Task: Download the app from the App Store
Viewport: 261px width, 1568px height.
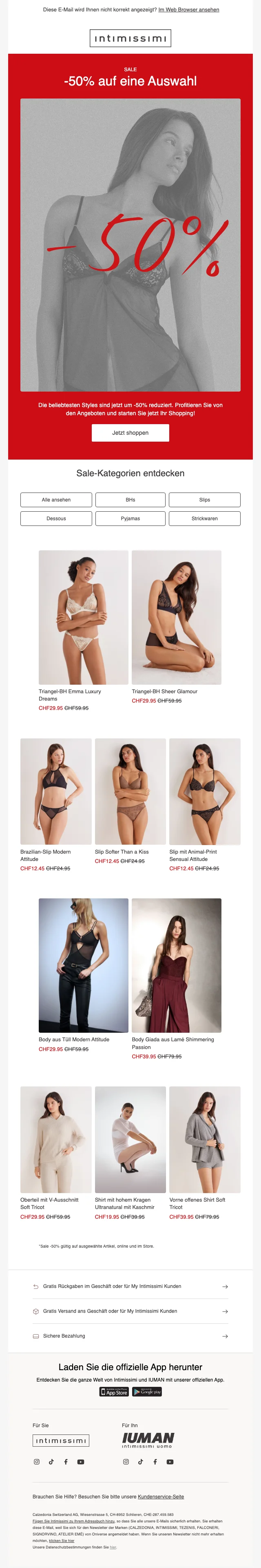Action: click(114, 1392)
